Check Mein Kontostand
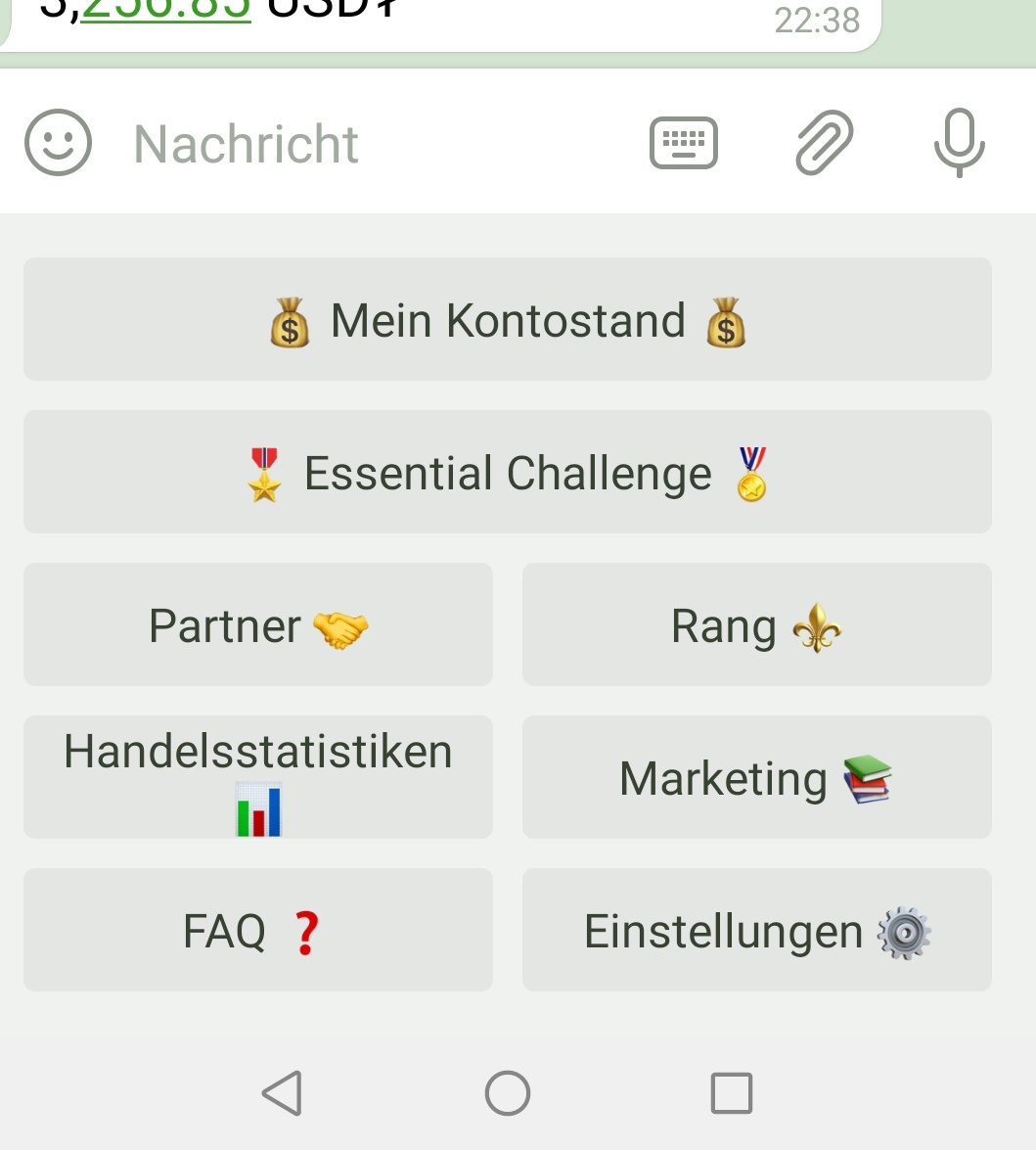Image resolution: width=1036 pixels, height=1150 pixels. [x=508, y=320]
